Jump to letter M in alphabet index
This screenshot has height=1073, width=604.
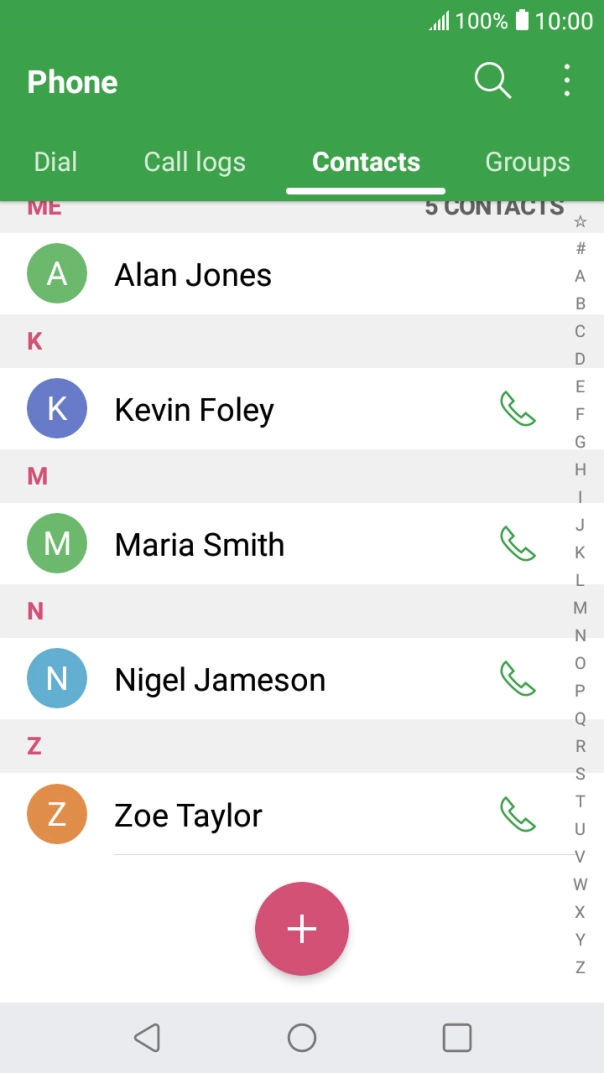(580, 607)
